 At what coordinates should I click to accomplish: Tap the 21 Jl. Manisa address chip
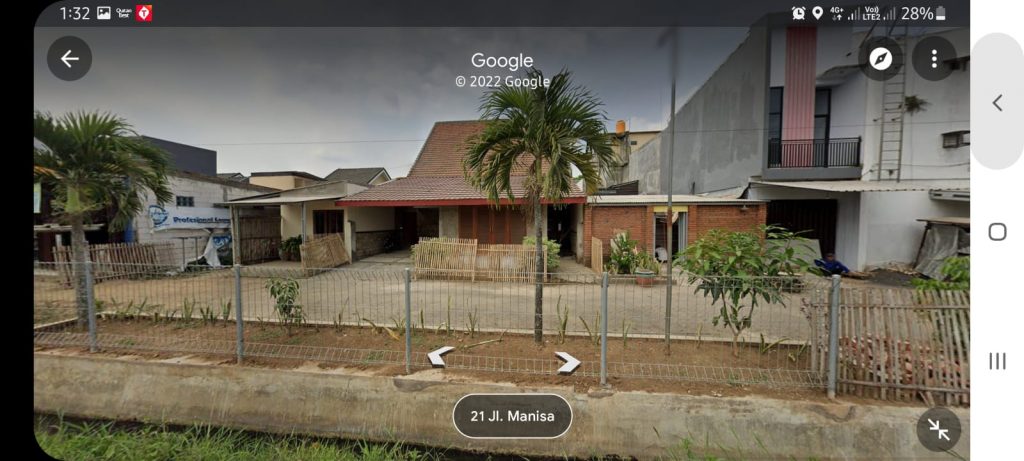click(512, 416)
